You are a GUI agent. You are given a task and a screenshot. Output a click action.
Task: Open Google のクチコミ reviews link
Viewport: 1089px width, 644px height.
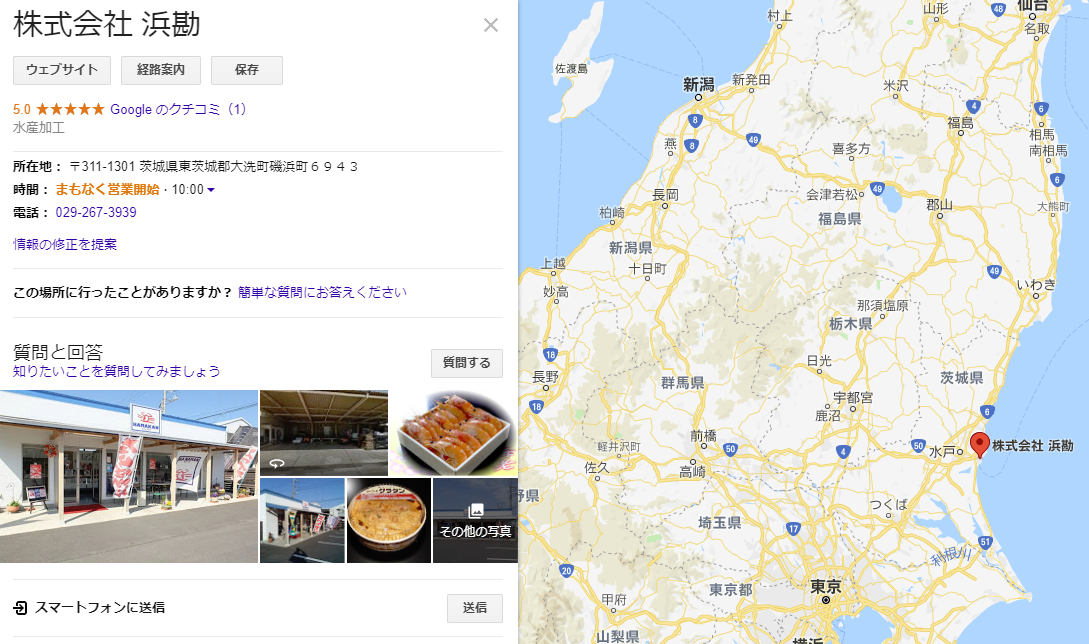tap(178, 109)
